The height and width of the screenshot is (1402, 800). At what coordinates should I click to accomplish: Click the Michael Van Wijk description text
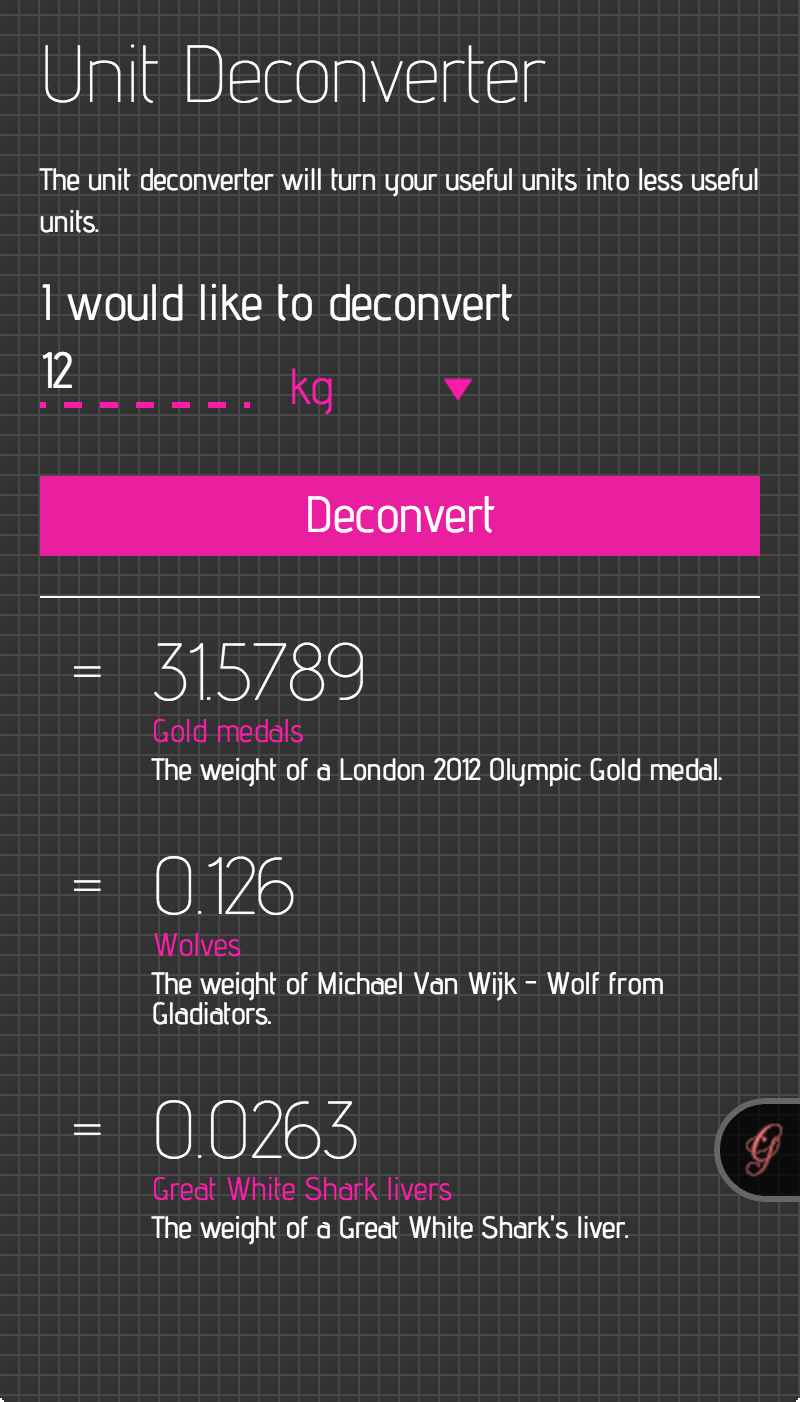pyautogui.click(x=408, y=998)
